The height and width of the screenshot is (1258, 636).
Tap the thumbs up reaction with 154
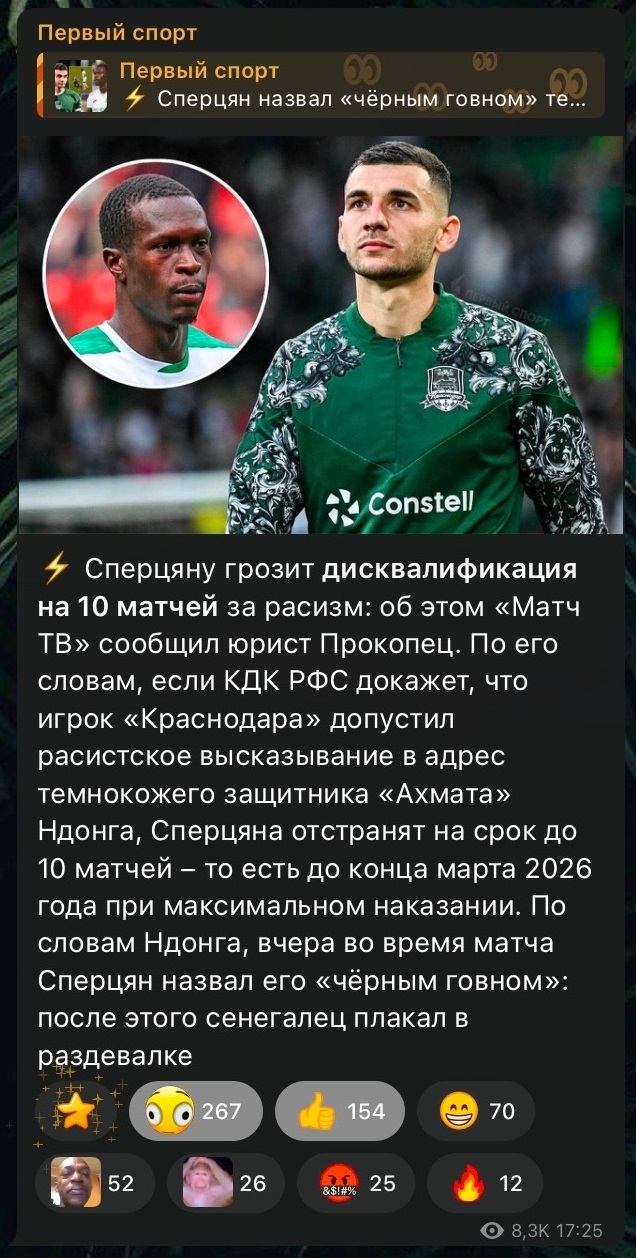click(x=340, y=1111)
